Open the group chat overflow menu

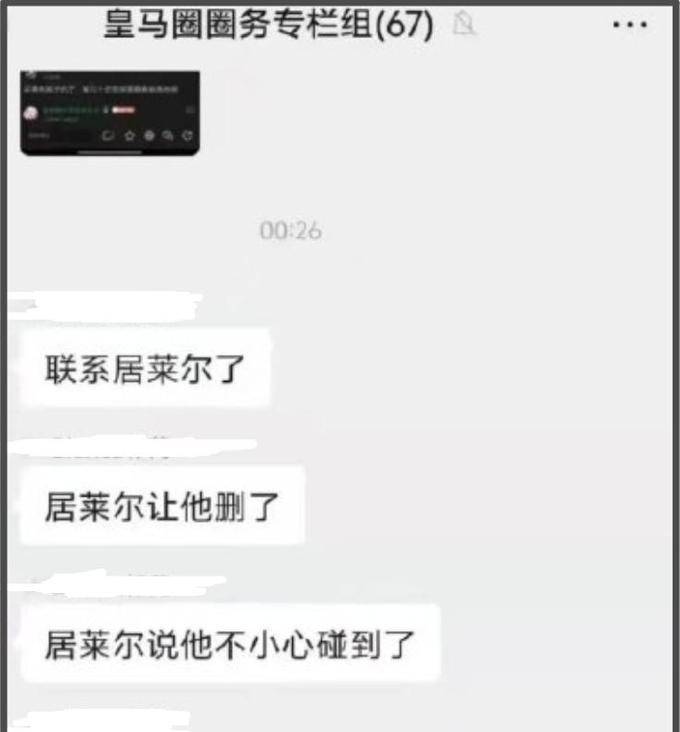629,25
